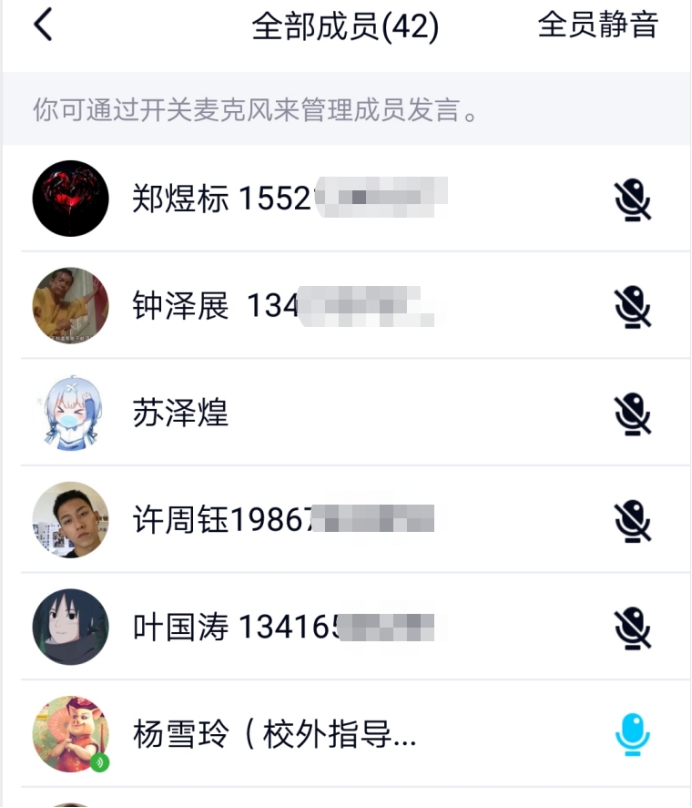The image size is (692, 808).
Task: Turn on 苏泽煌's microphone
Action: [632, 413]
